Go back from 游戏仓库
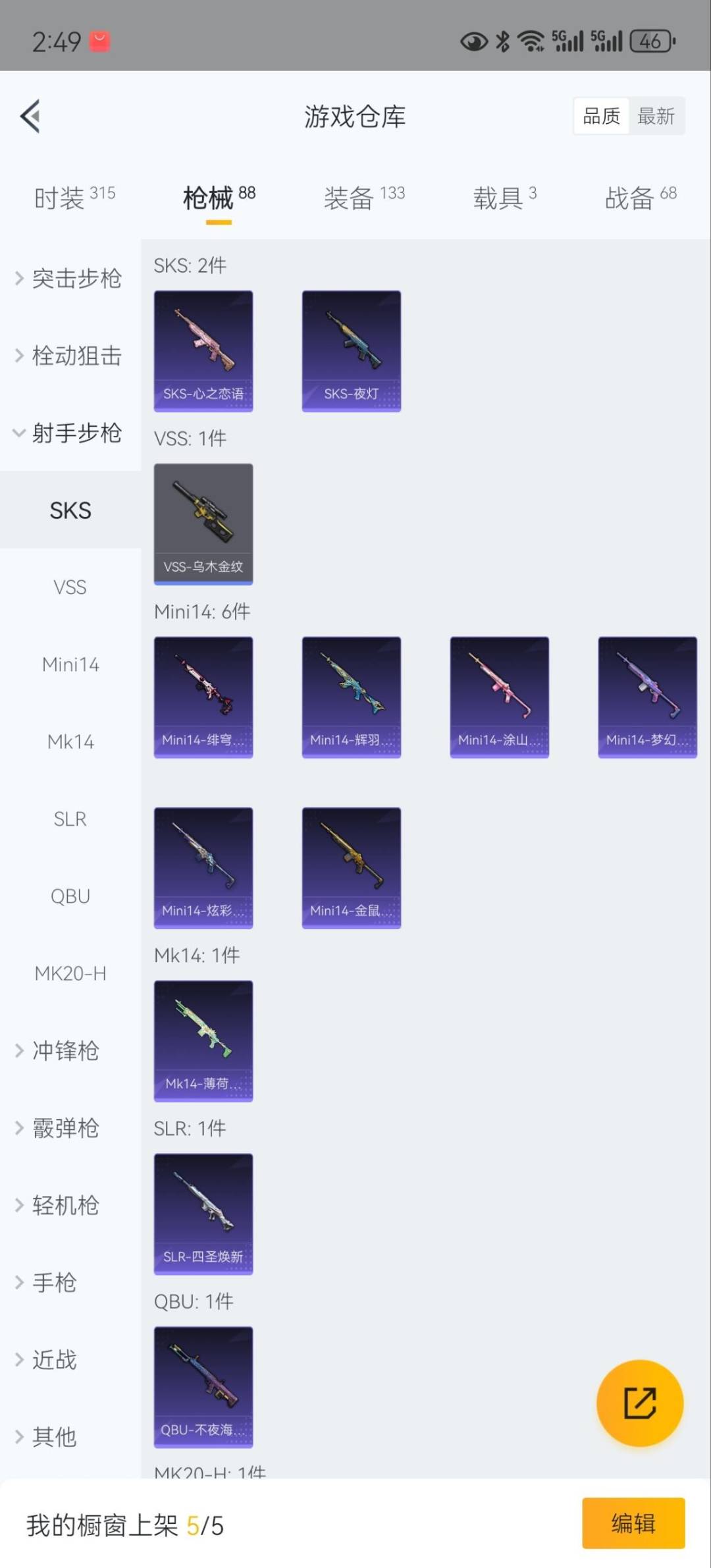Viewport: 711px width, 1568px height. (30, 117)
